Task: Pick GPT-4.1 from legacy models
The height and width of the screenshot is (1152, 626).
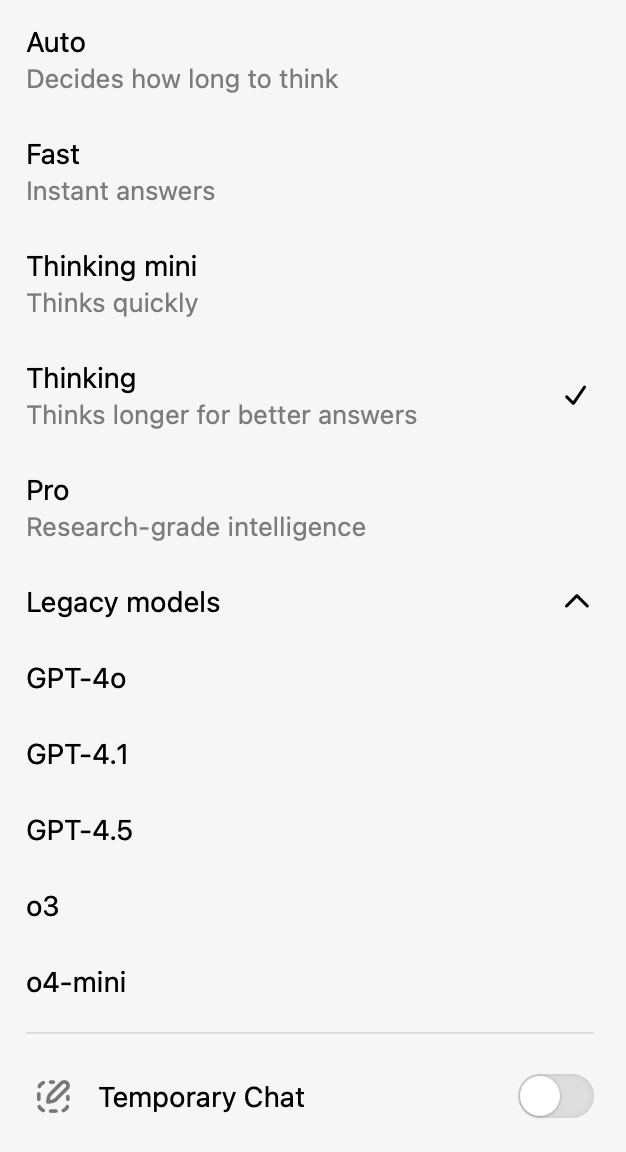Action: (77, 755)
